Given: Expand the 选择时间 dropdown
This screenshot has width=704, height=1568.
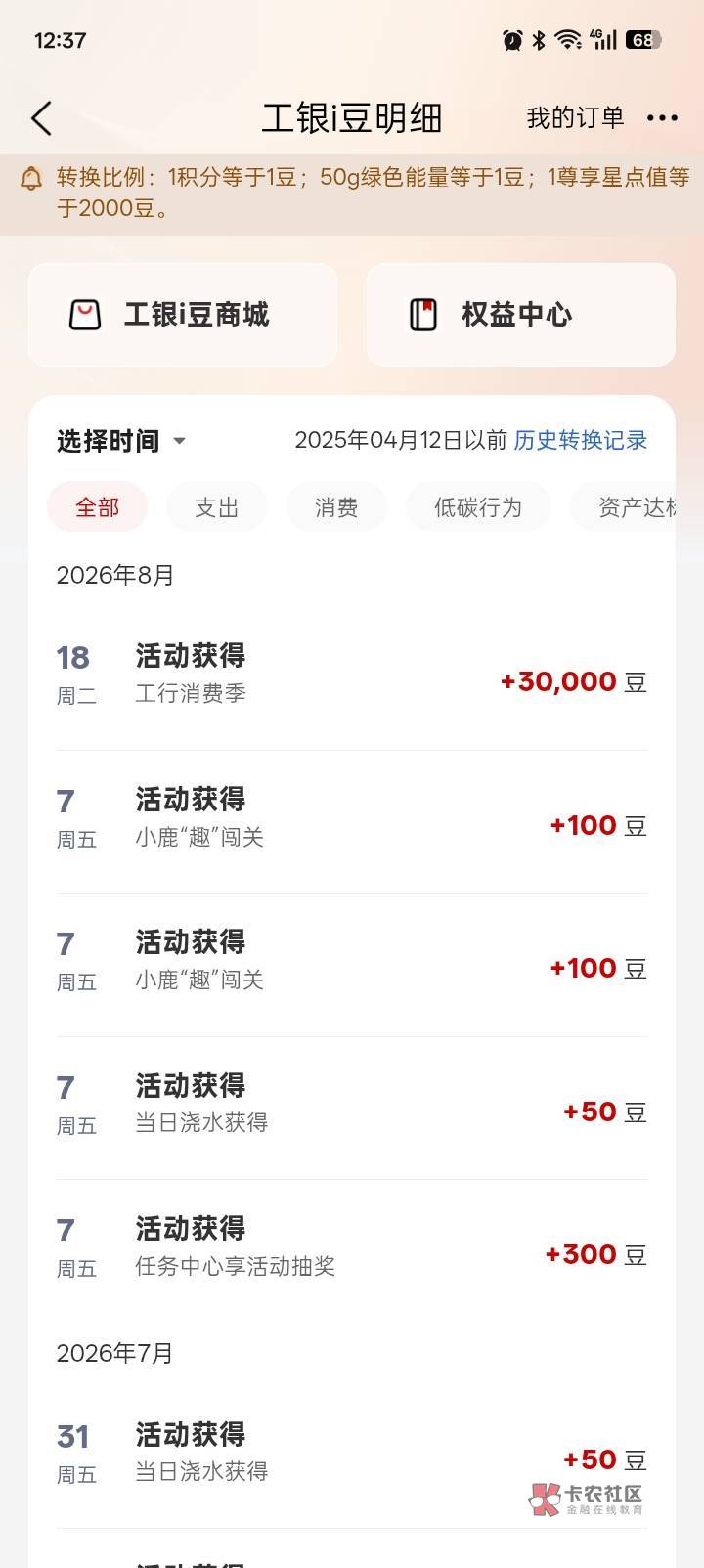Looking at the screenshot, I should point(121,441).
